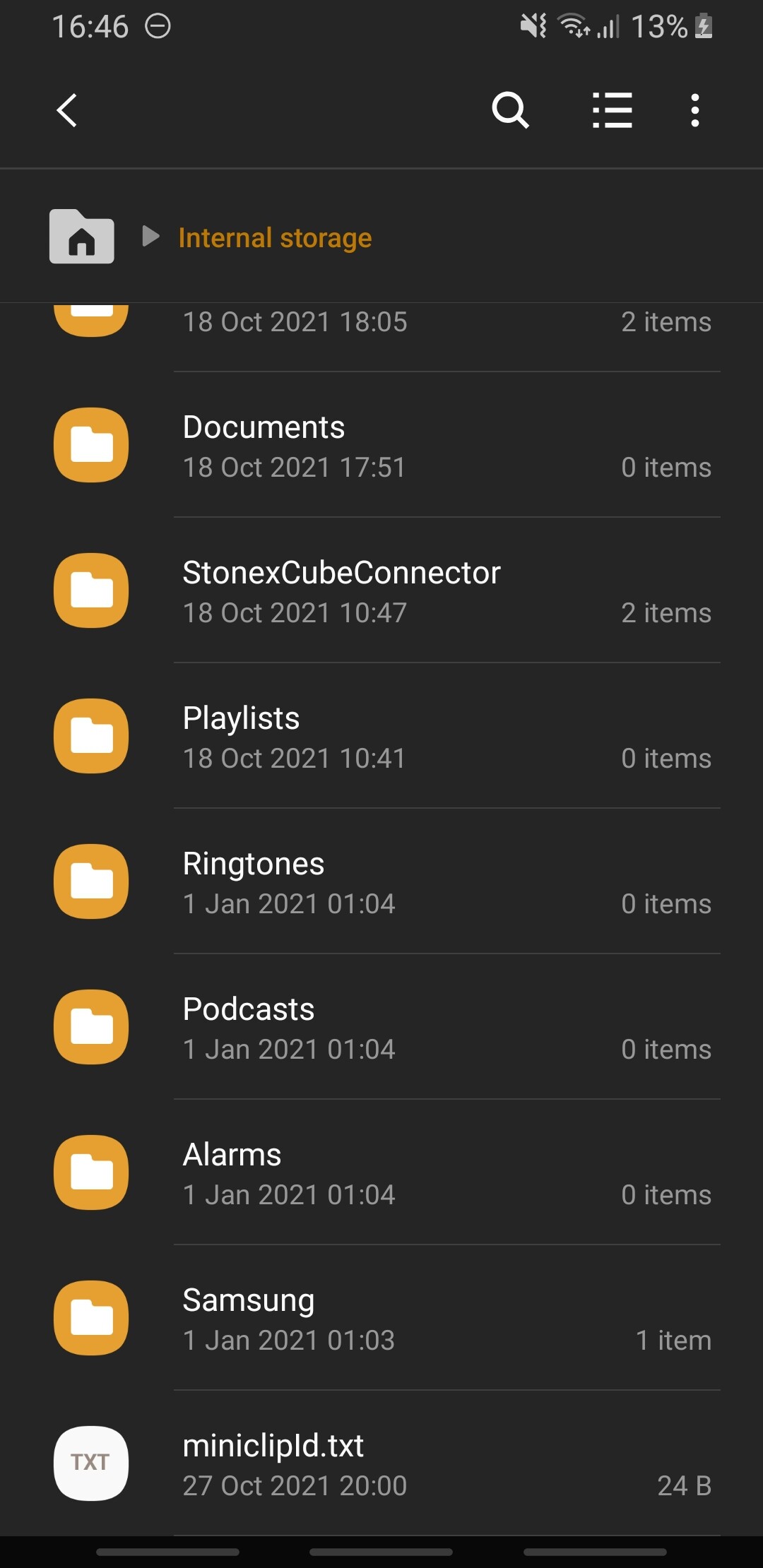Open the StonexCubeConnector folder
Viewport: 763px width, 1568px height.
coord(381,591)
